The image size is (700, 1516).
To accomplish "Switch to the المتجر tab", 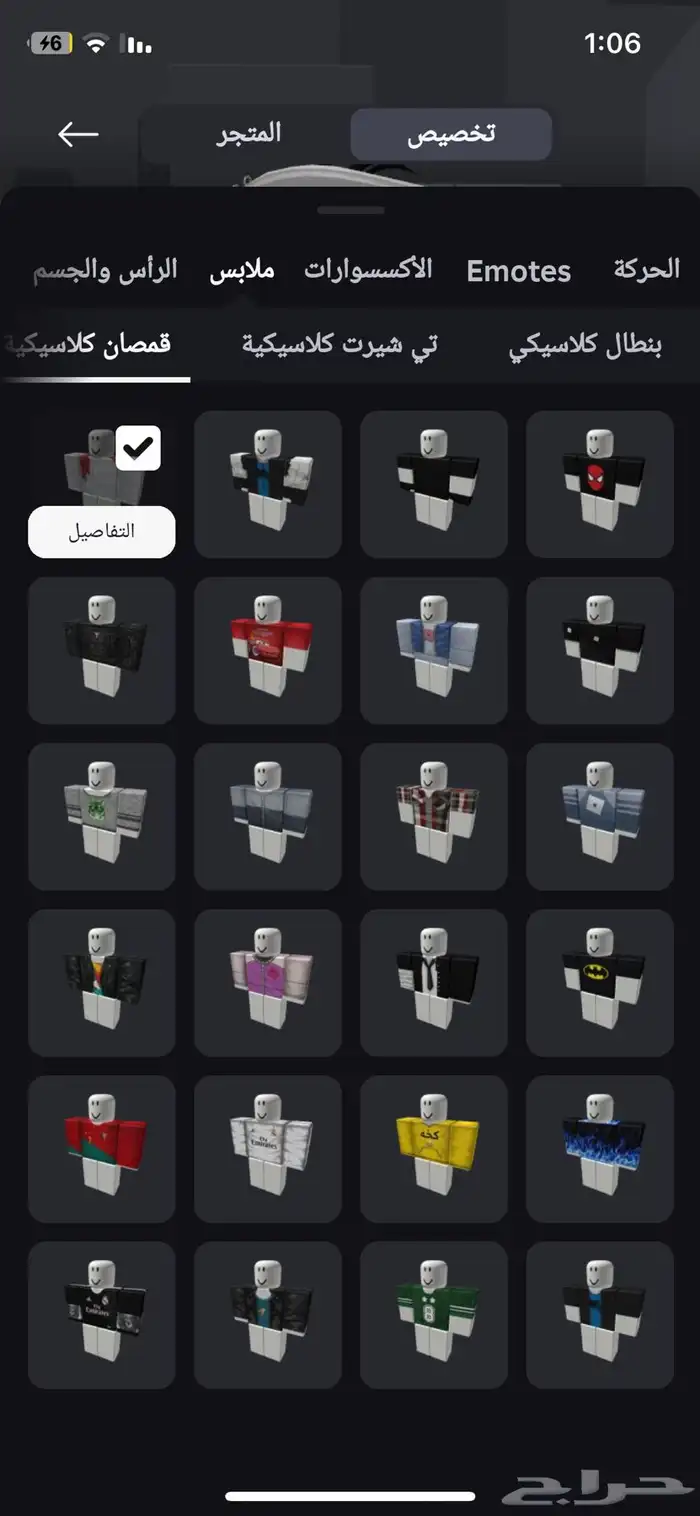I will (249, 134).
